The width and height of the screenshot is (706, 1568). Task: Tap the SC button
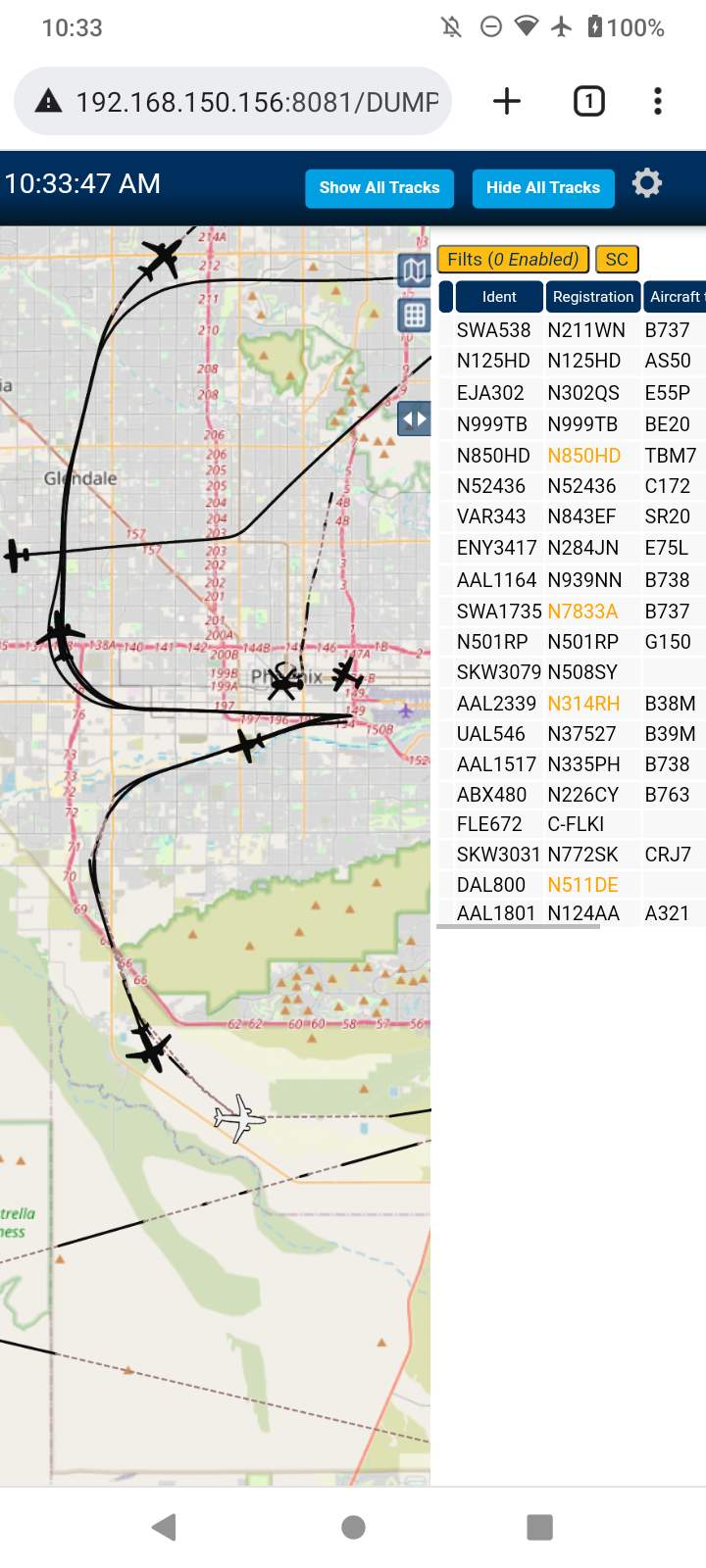[x=617, y=259]
